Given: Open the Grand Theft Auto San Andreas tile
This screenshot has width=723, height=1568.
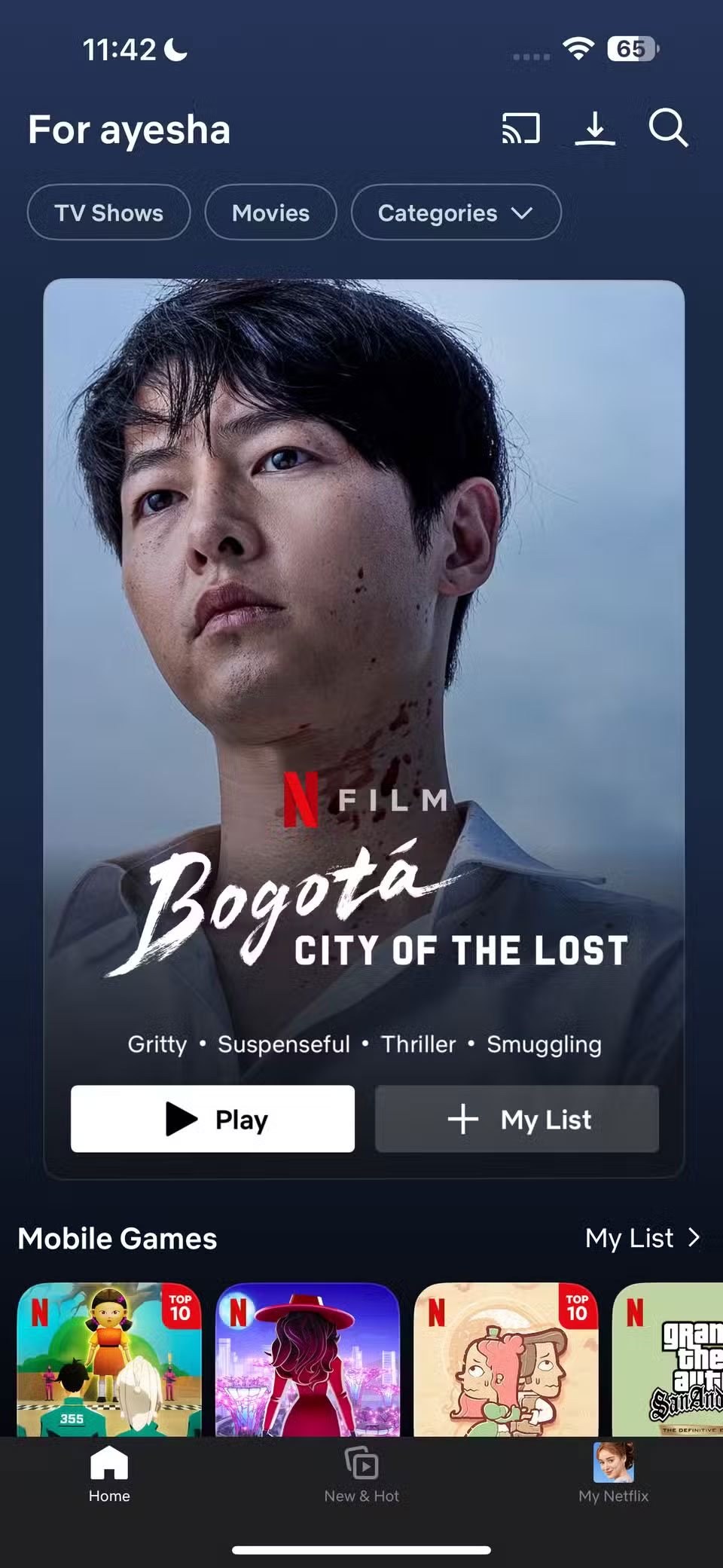Looking at the screenshot, I should (x=670, y=1359).
